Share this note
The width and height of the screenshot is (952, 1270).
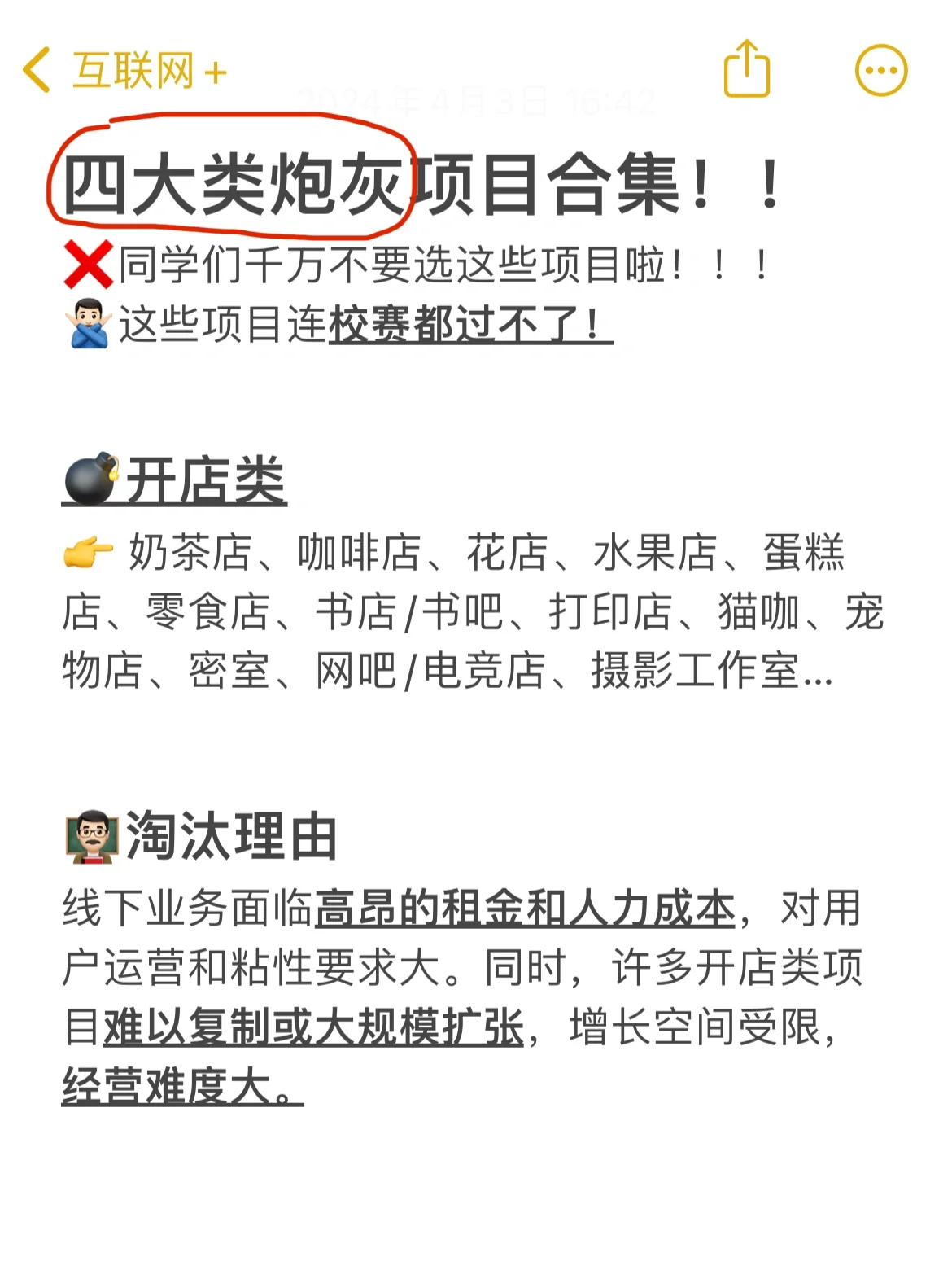pos(746,69)
